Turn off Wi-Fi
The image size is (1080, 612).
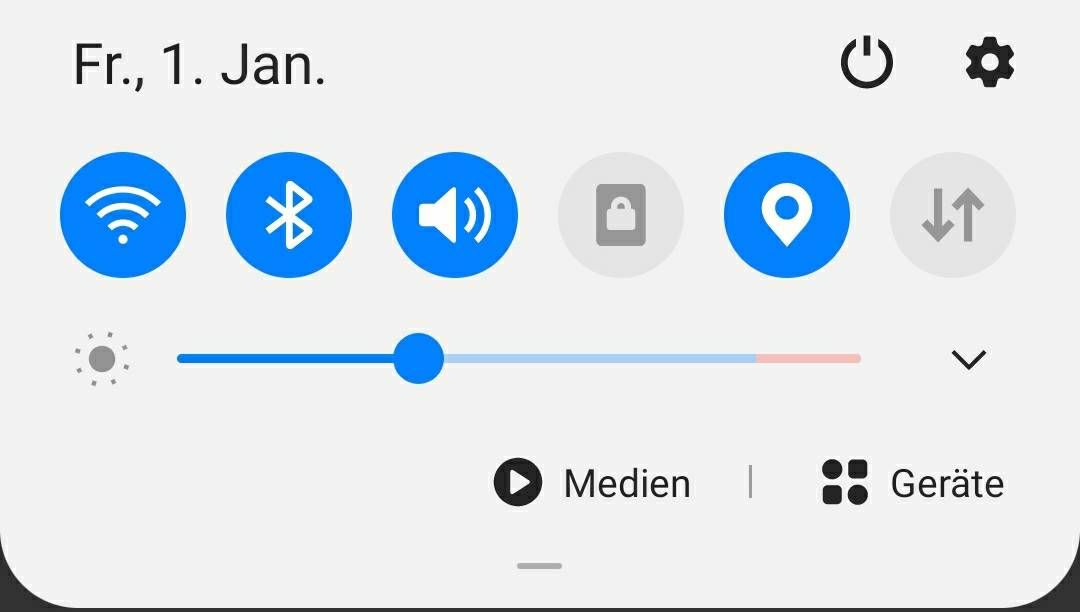[x=123, y=215]
